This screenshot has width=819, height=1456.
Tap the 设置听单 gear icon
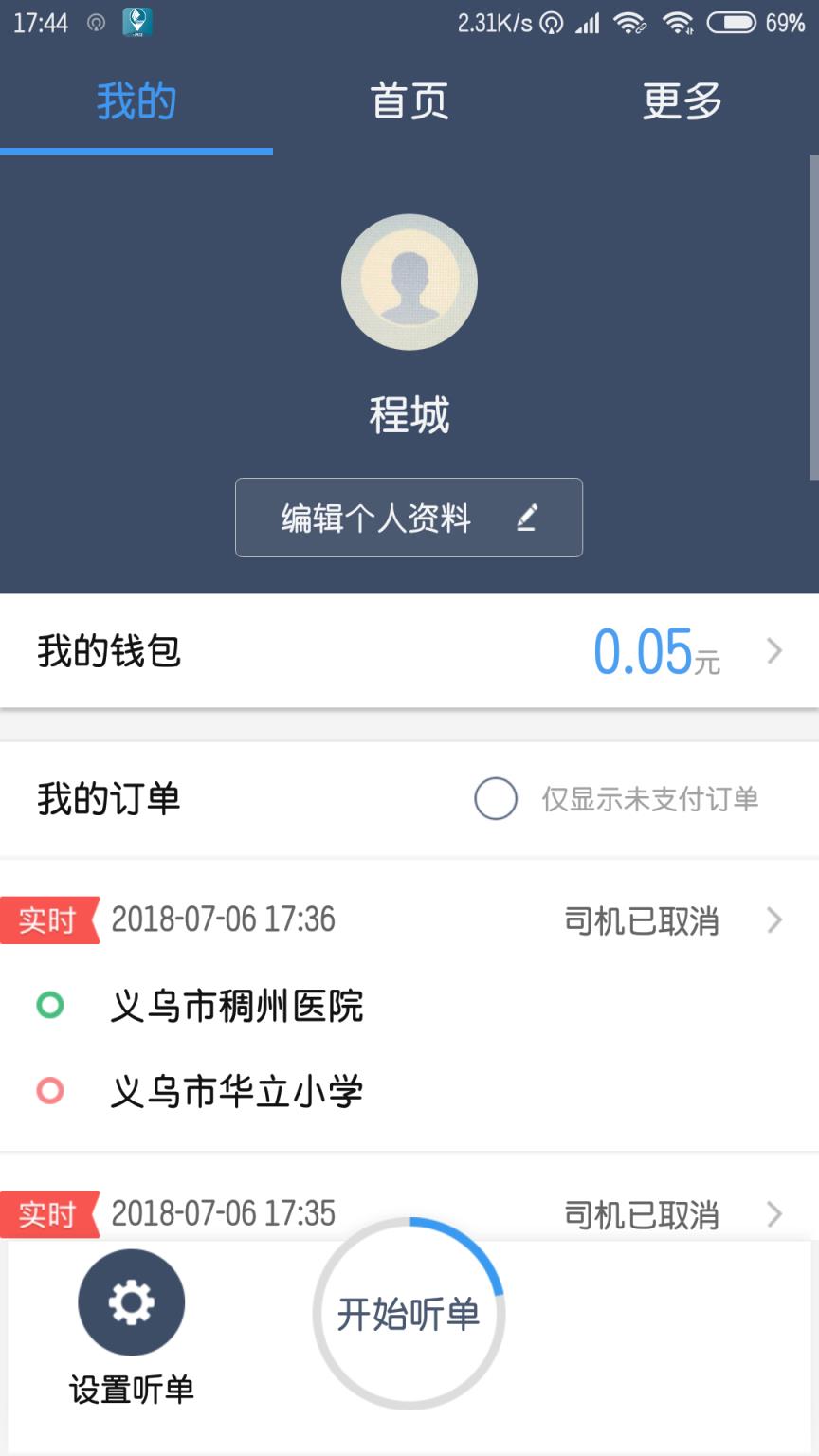pyautogui.click(x=131, y=1302)
